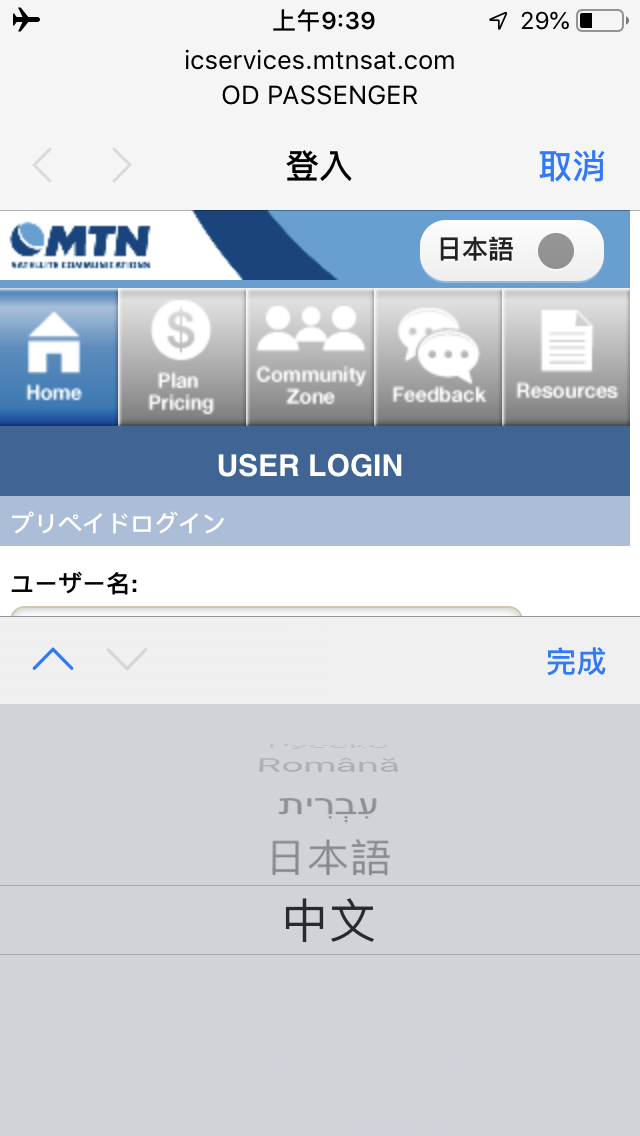View the Resources tab
Viewport: 640px width, 1136px height.
[566, 357]
